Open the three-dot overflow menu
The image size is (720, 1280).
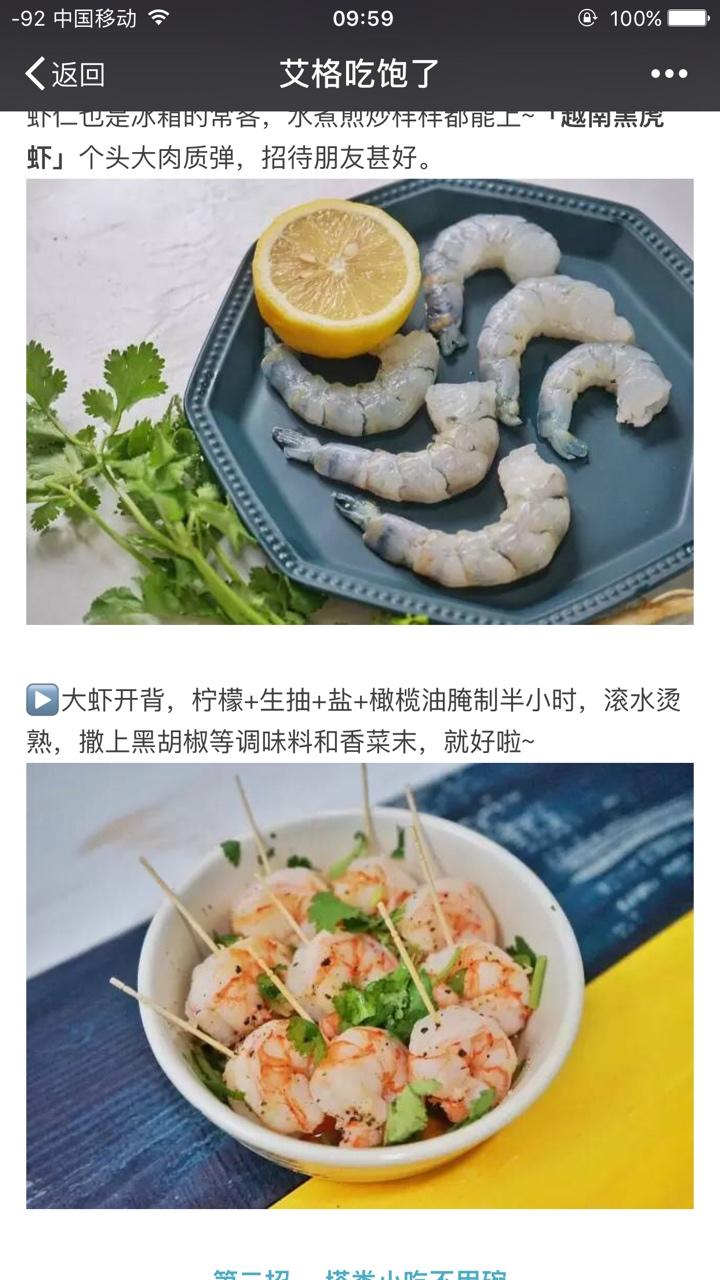[668, 74]
